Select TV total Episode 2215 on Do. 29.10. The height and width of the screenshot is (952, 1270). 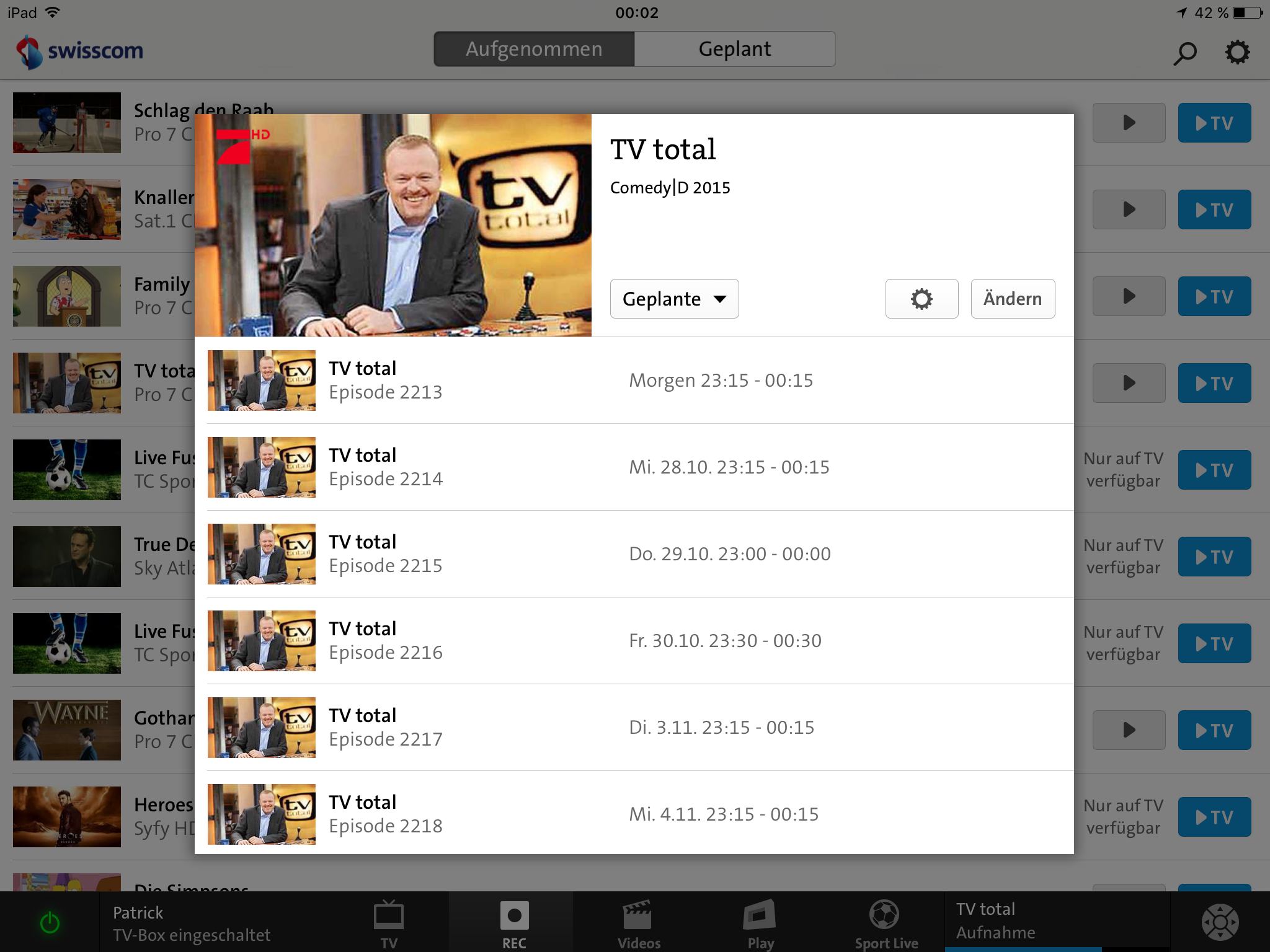(634, 553)
